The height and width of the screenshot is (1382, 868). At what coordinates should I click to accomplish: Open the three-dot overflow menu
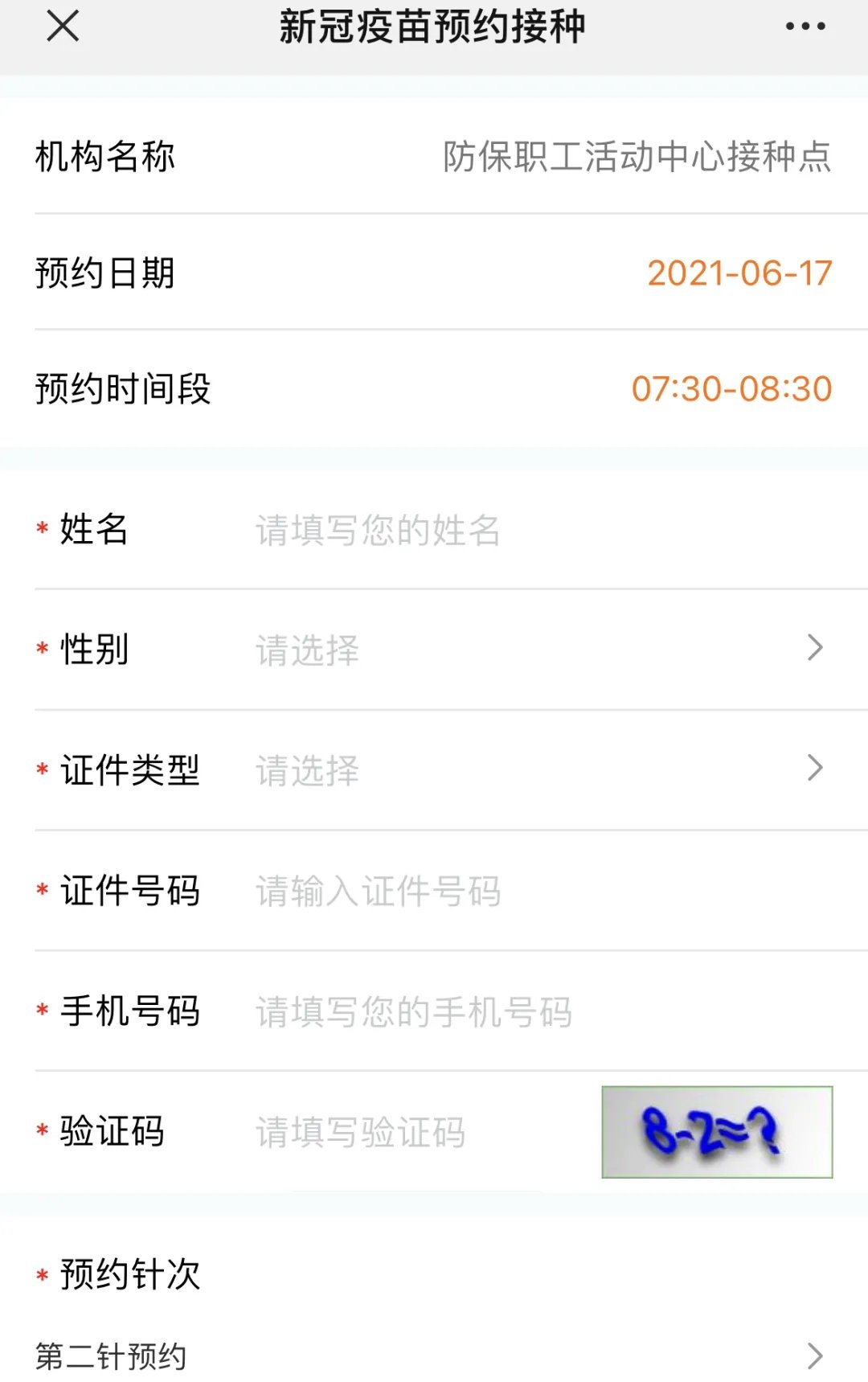coord(805,27)
